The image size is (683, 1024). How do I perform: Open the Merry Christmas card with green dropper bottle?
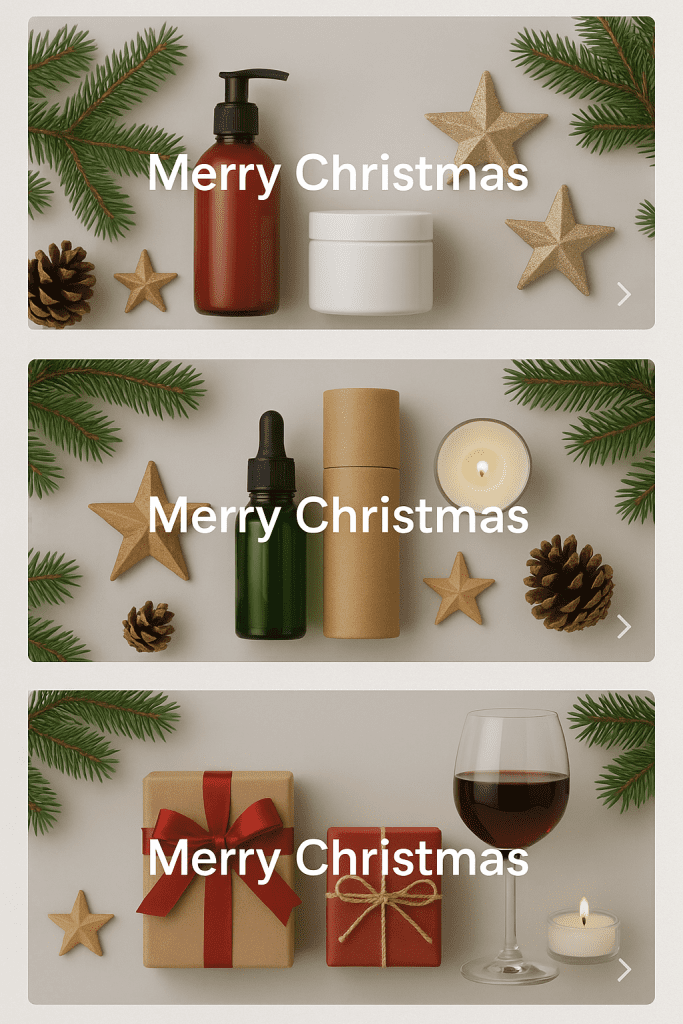coord(341,511)
